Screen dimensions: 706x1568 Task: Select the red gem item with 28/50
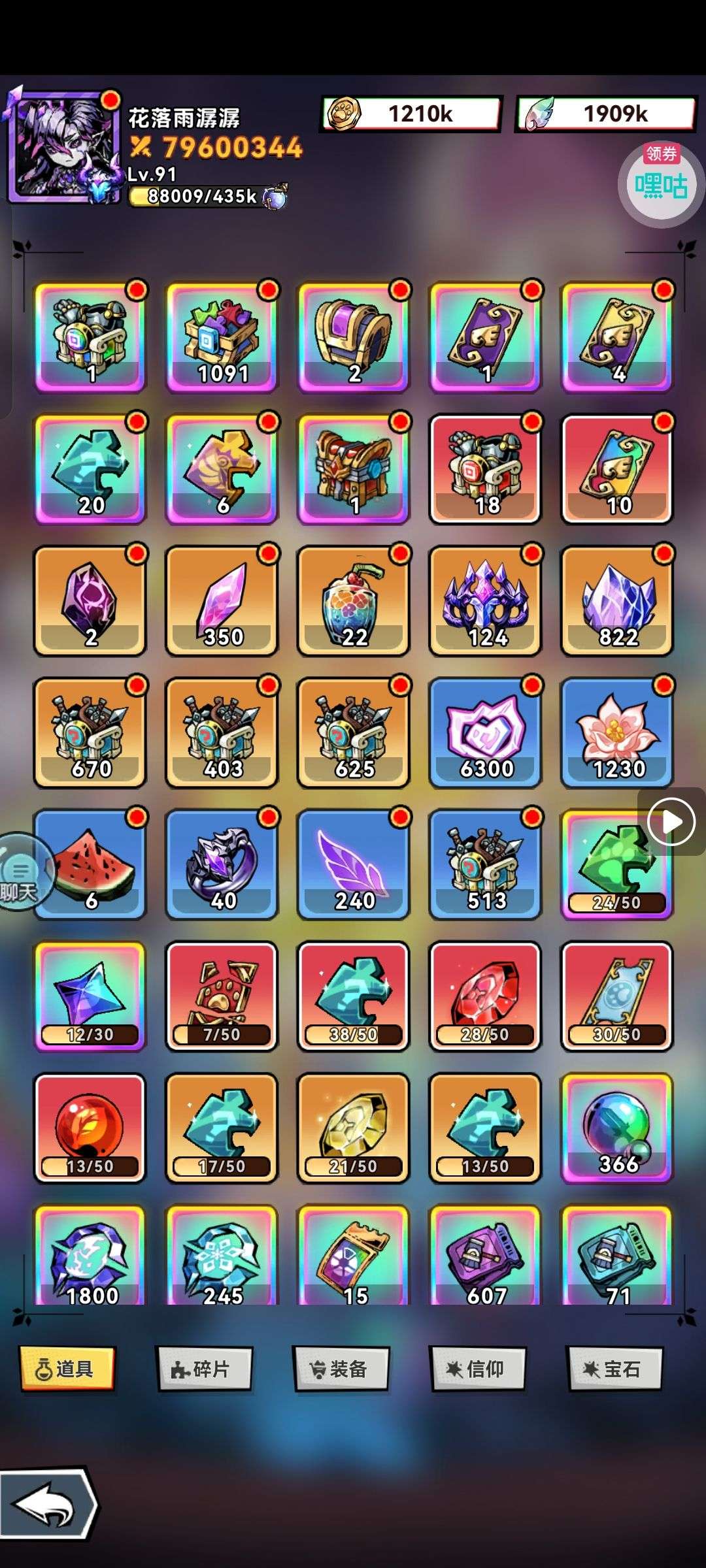[x=486, y=997]
